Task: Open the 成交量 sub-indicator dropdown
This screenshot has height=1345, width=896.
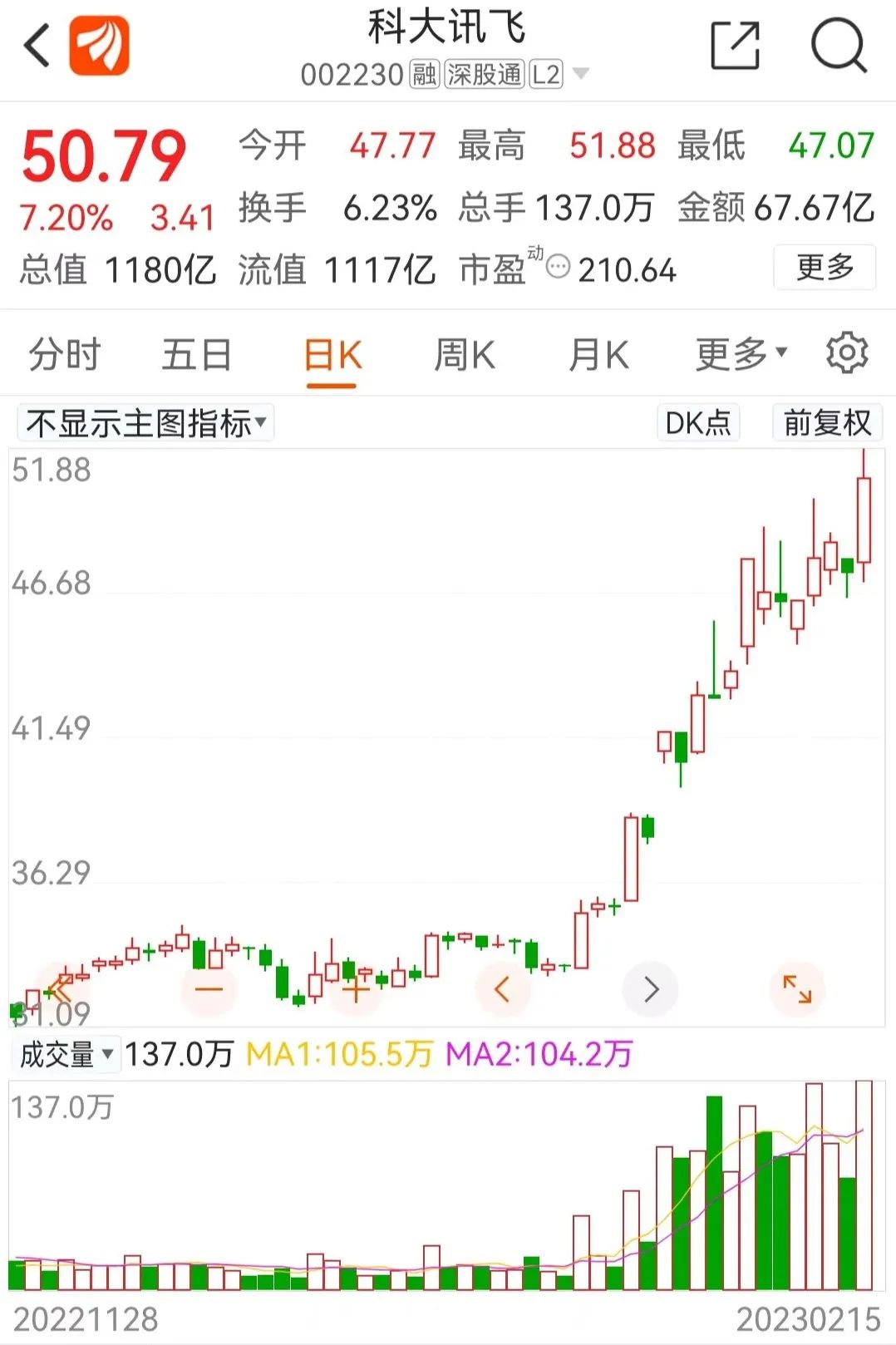Action: [66, 1055]
